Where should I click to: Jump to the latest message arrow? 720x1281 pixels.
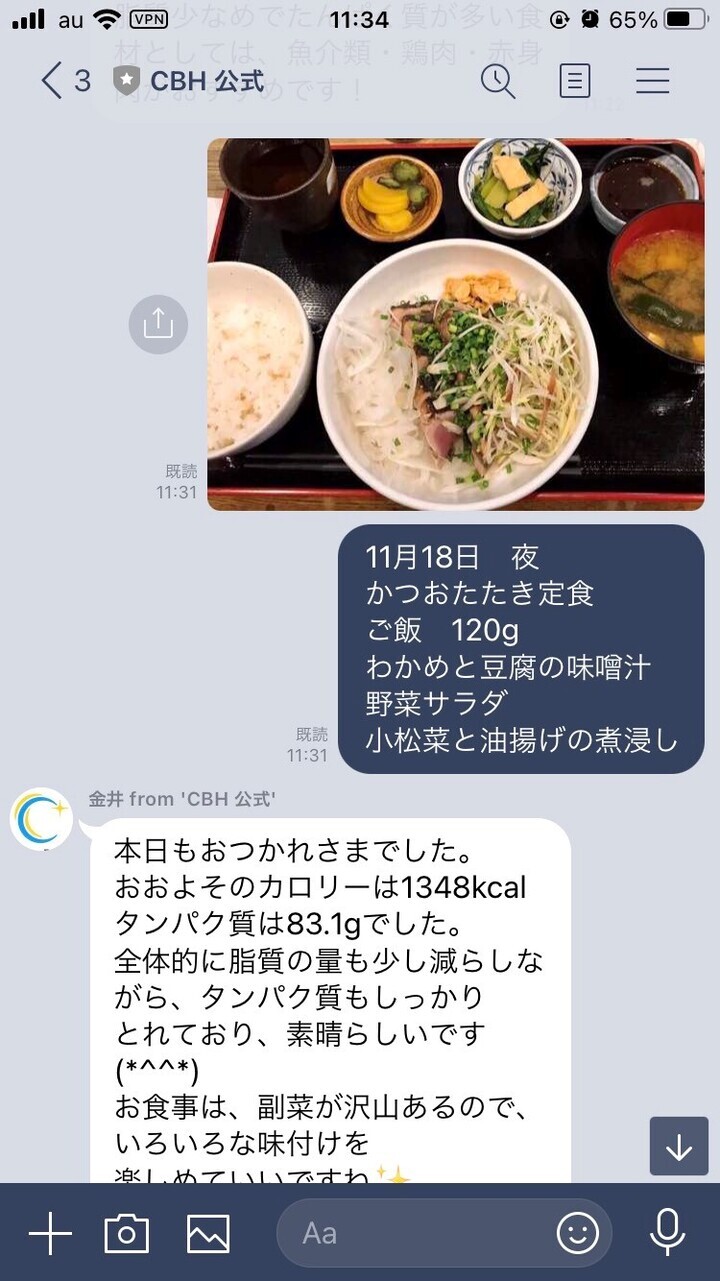679,1146
